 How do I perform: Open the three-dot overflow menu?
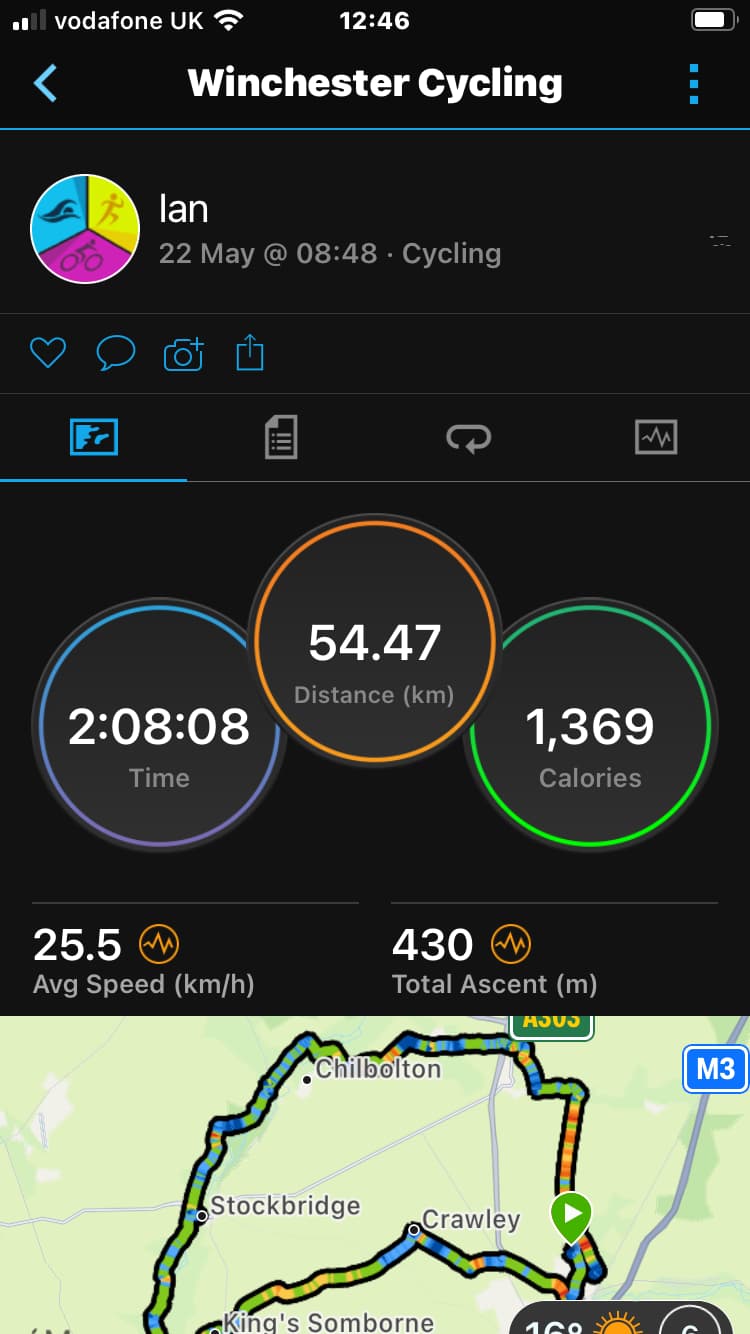pos(694,84)
